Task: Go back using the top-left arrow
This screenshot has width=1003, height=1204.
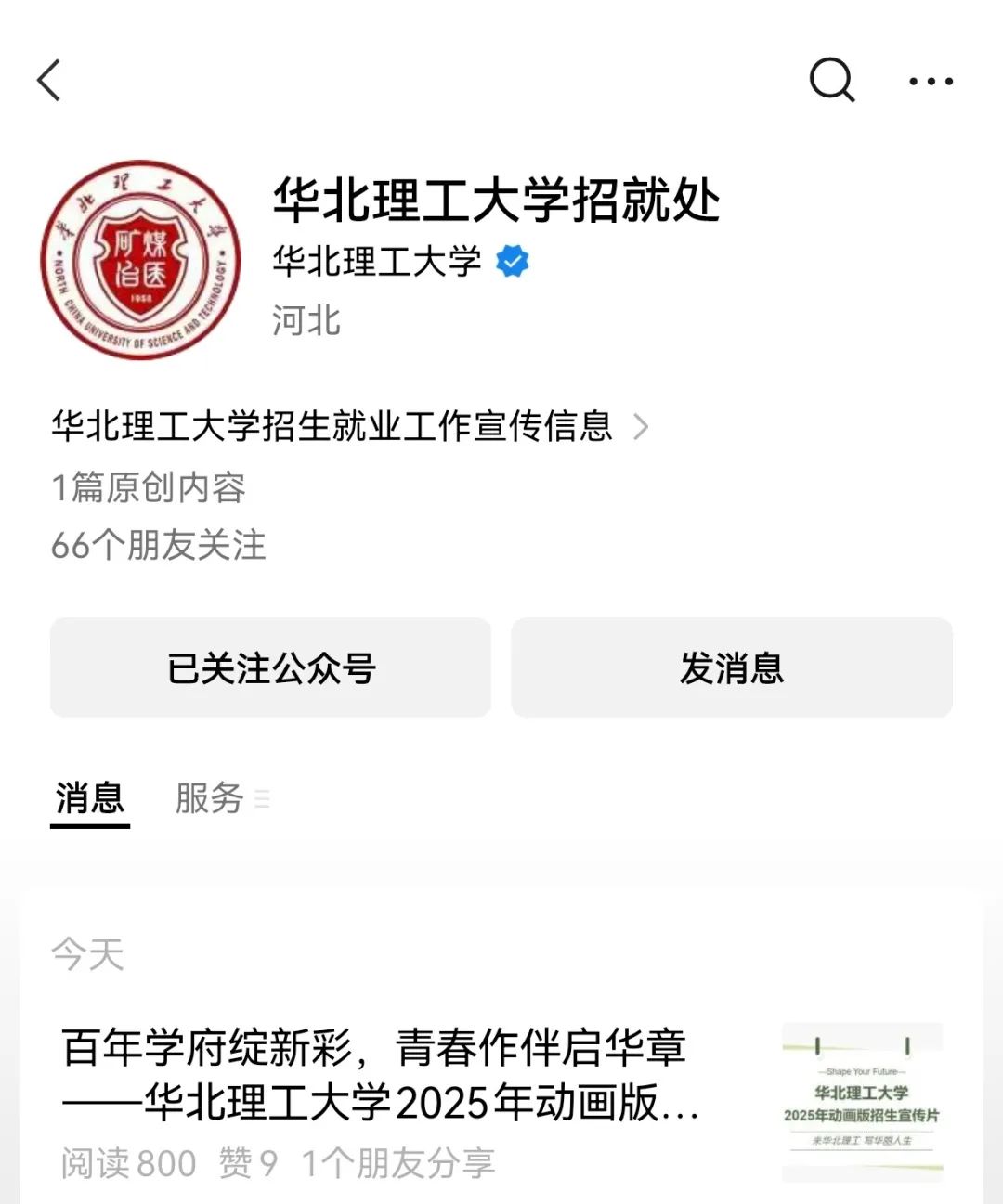Action: click(x=50, y=81)
